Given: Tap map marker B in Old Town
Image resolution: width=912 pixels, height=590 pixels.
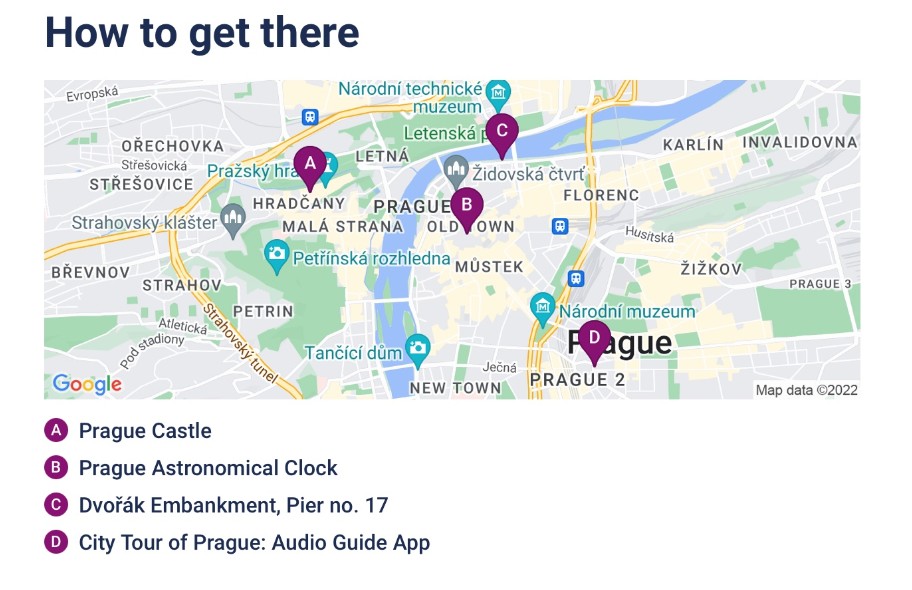Looking at the screenshot, I should click(466, 206).
